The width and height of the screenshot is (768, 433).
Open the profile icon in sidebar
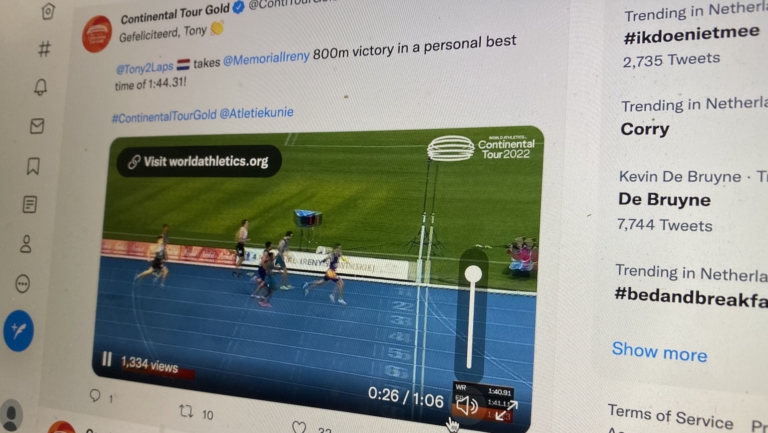click(x=26, y=243)
